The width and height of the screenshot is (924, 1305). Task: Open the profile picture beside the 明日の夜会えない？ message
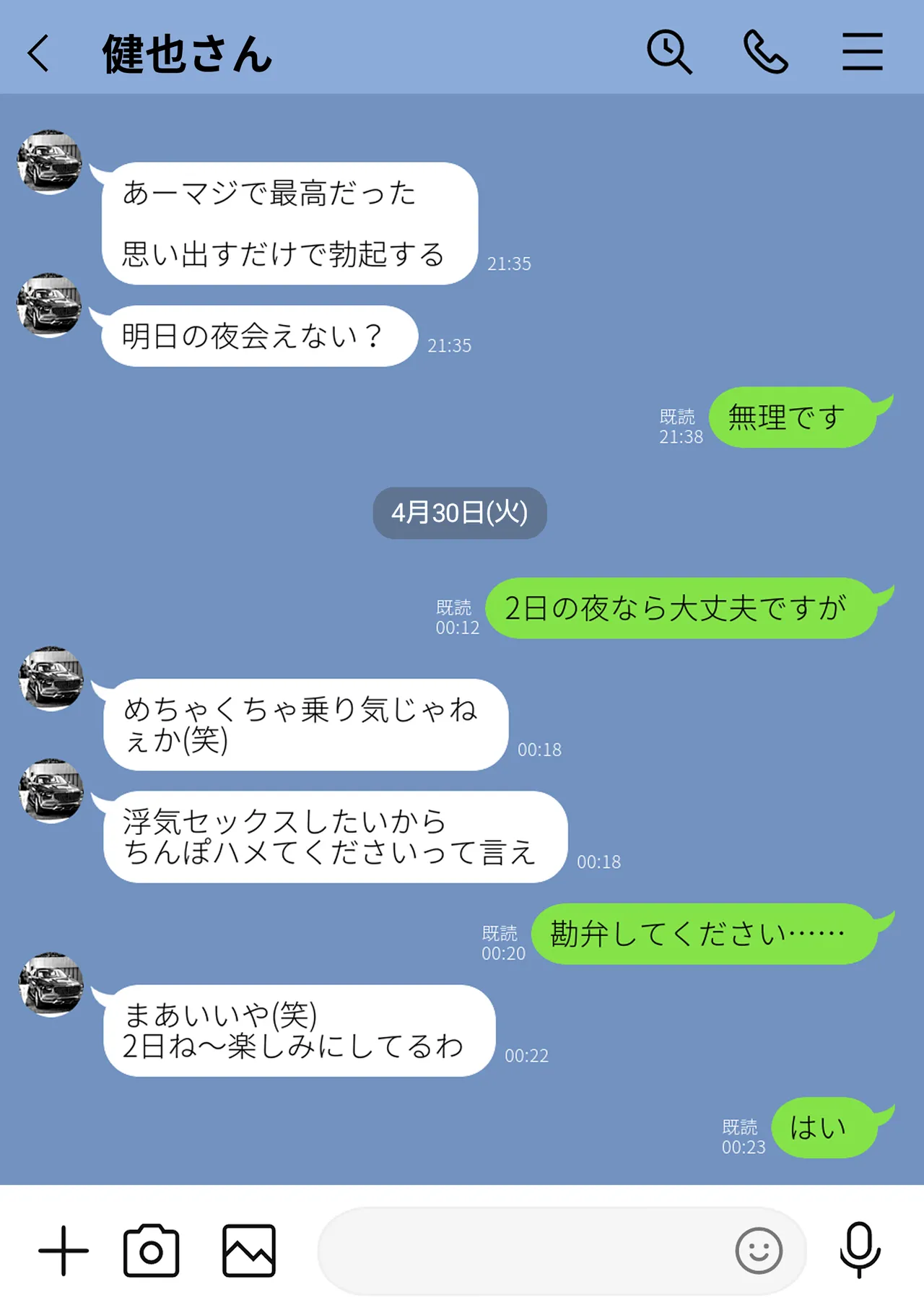[49, 305]
